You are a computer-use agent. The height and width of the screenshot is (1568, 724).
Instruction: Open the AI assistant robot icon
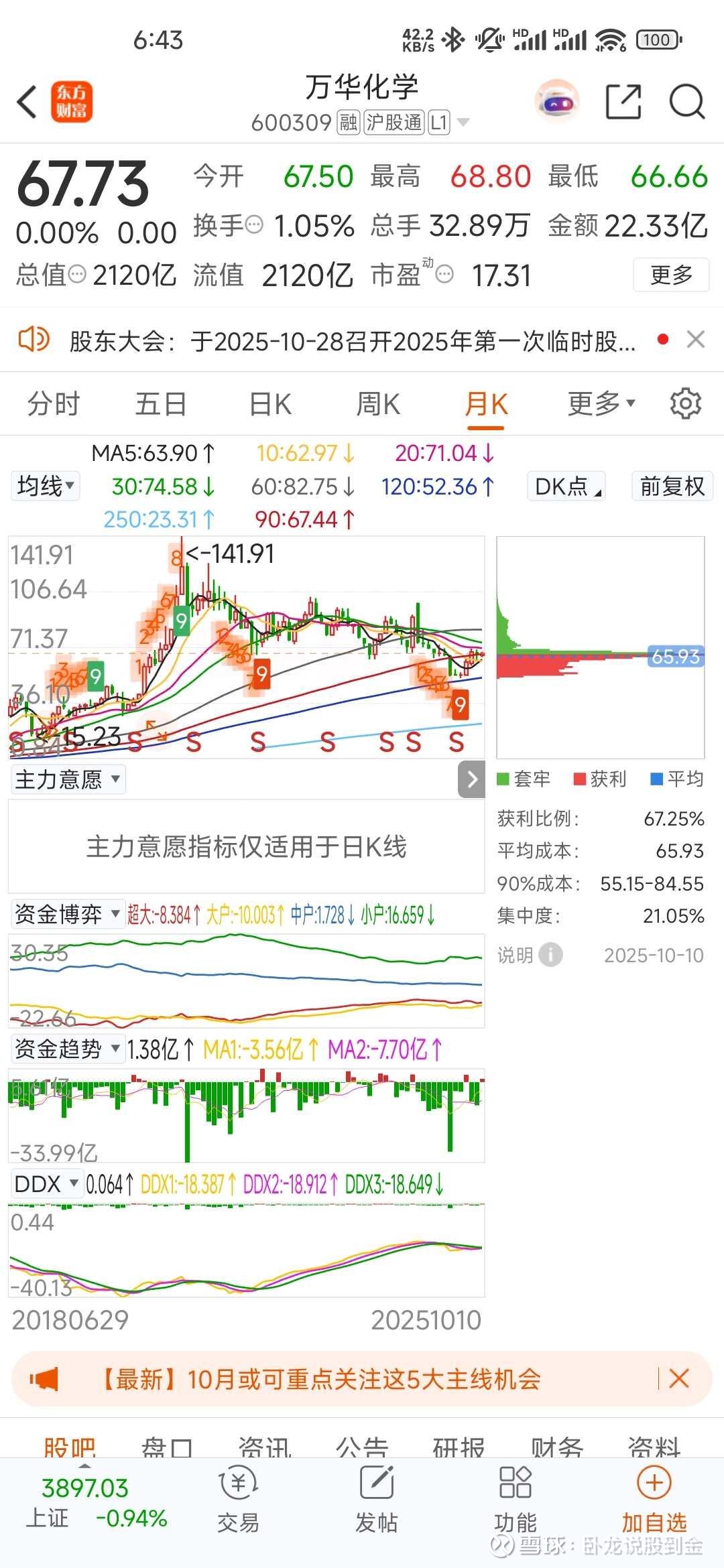[556, 103]
